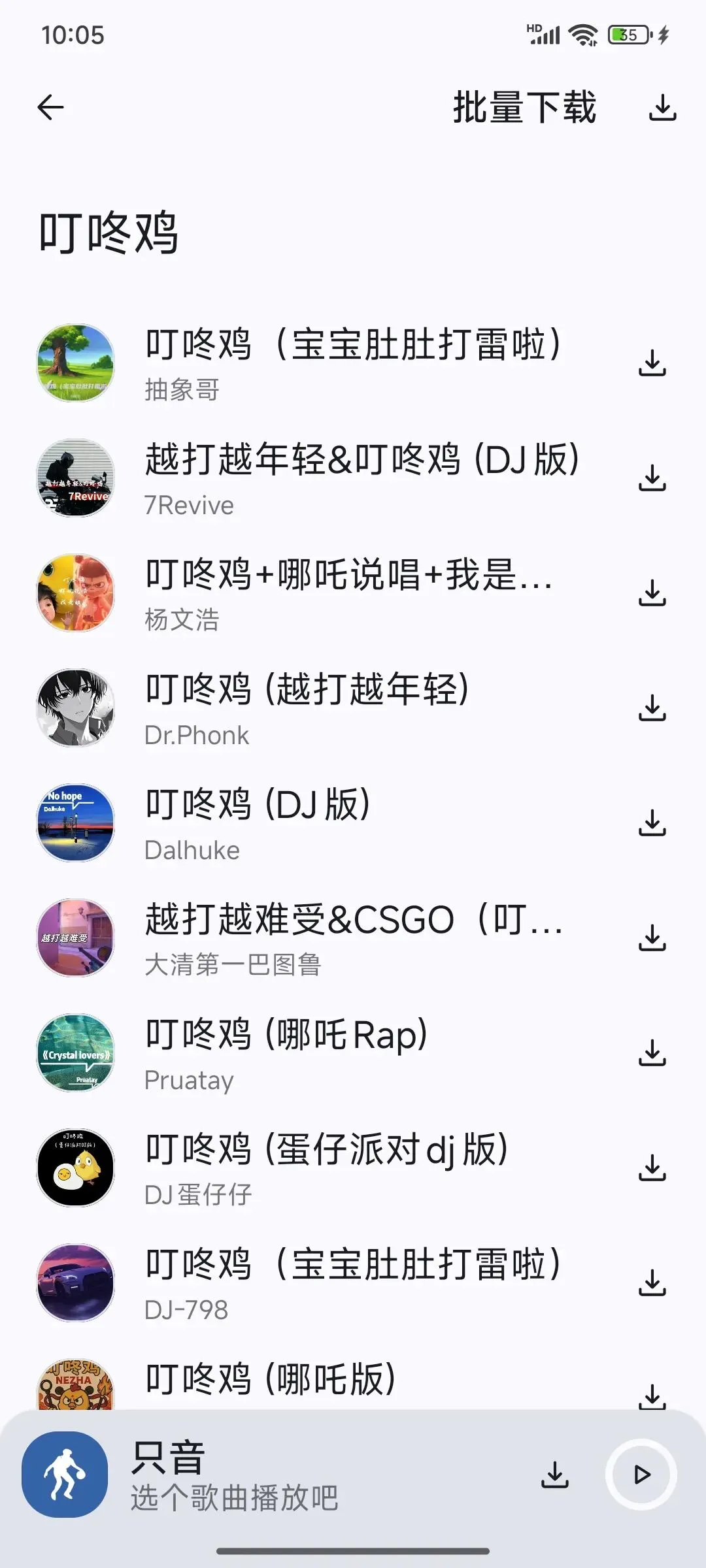Open the song by 大清第一巴图鲁

coord(353,938)
